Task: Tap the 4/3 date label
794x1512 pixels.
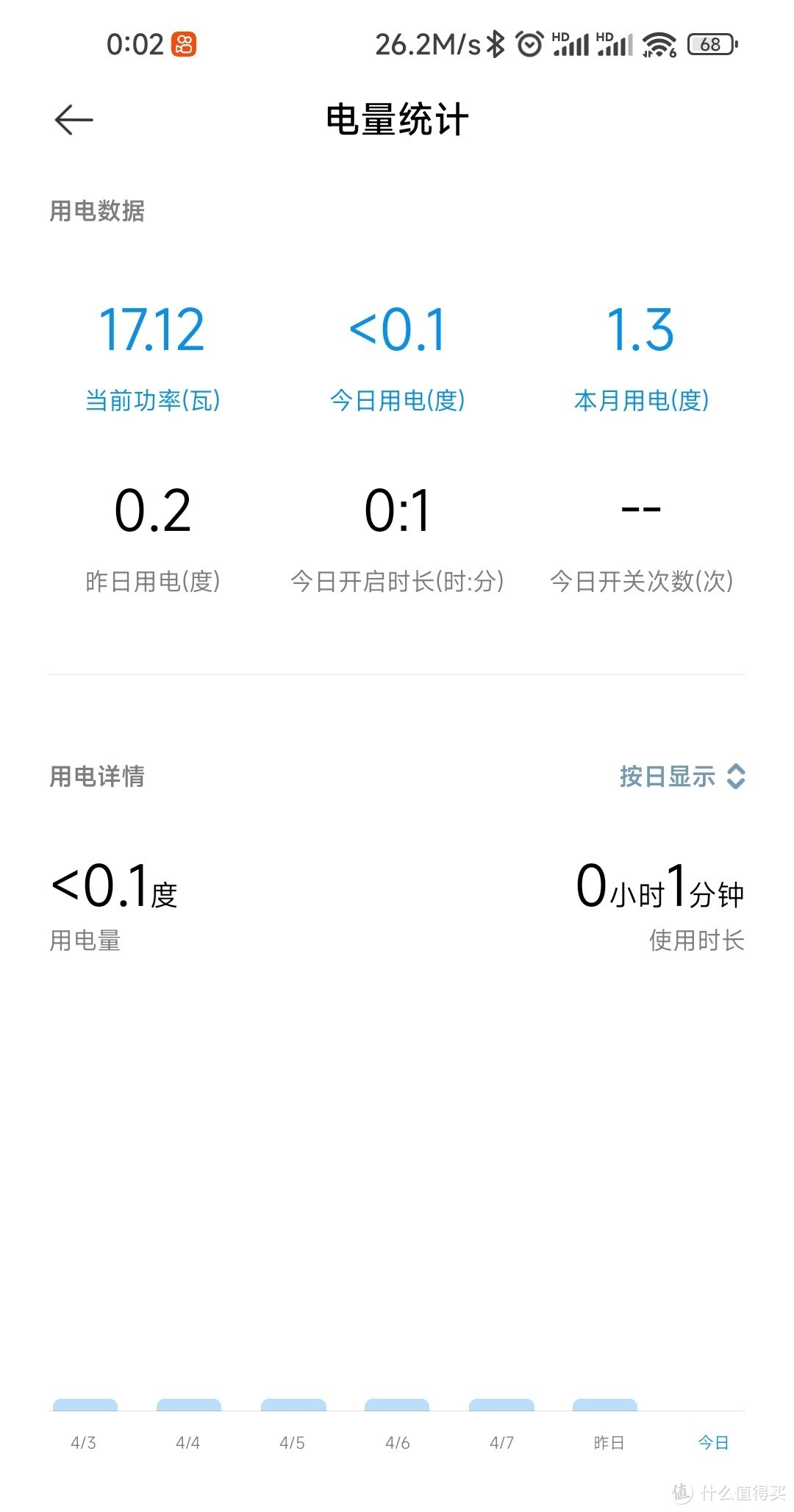Action: pyautogui.click(x=85, y=1444)
